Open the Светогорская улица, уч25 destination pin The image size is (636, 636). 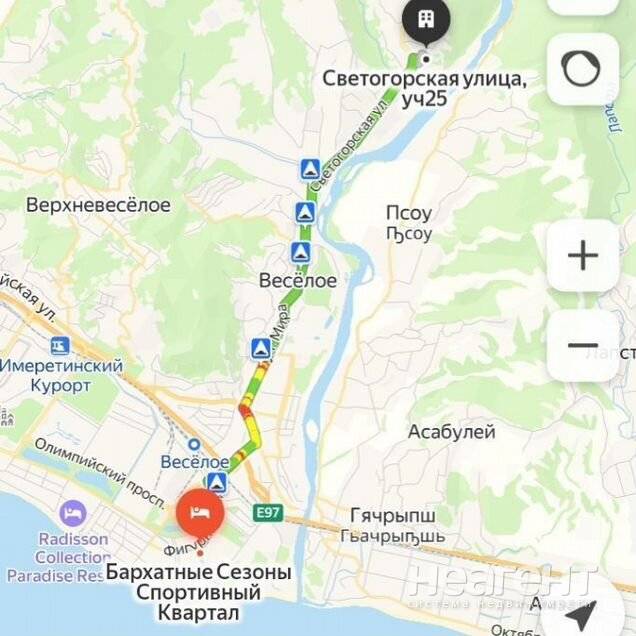click(426, 21)
